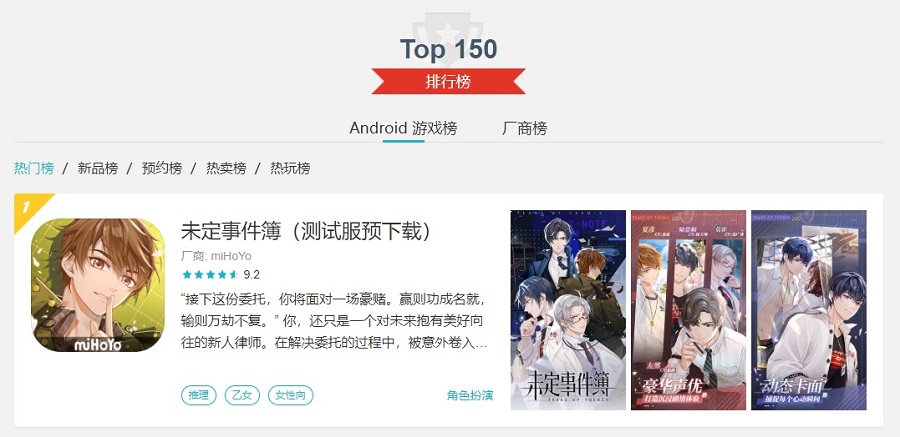This screenshot has width=900, height=437.
Task: Switch to the 厂商榜 tab
Action: click(x=524, y=128)
